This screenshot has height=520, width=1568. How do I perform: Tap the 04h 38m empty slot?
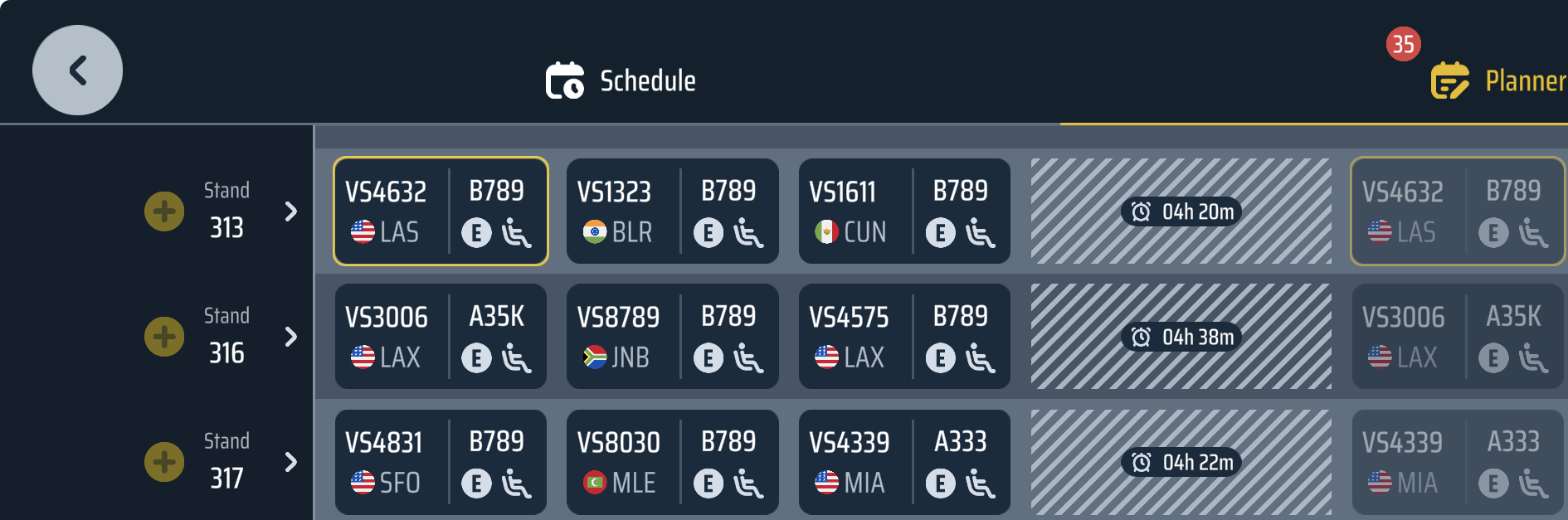(x=1181, y=337)
